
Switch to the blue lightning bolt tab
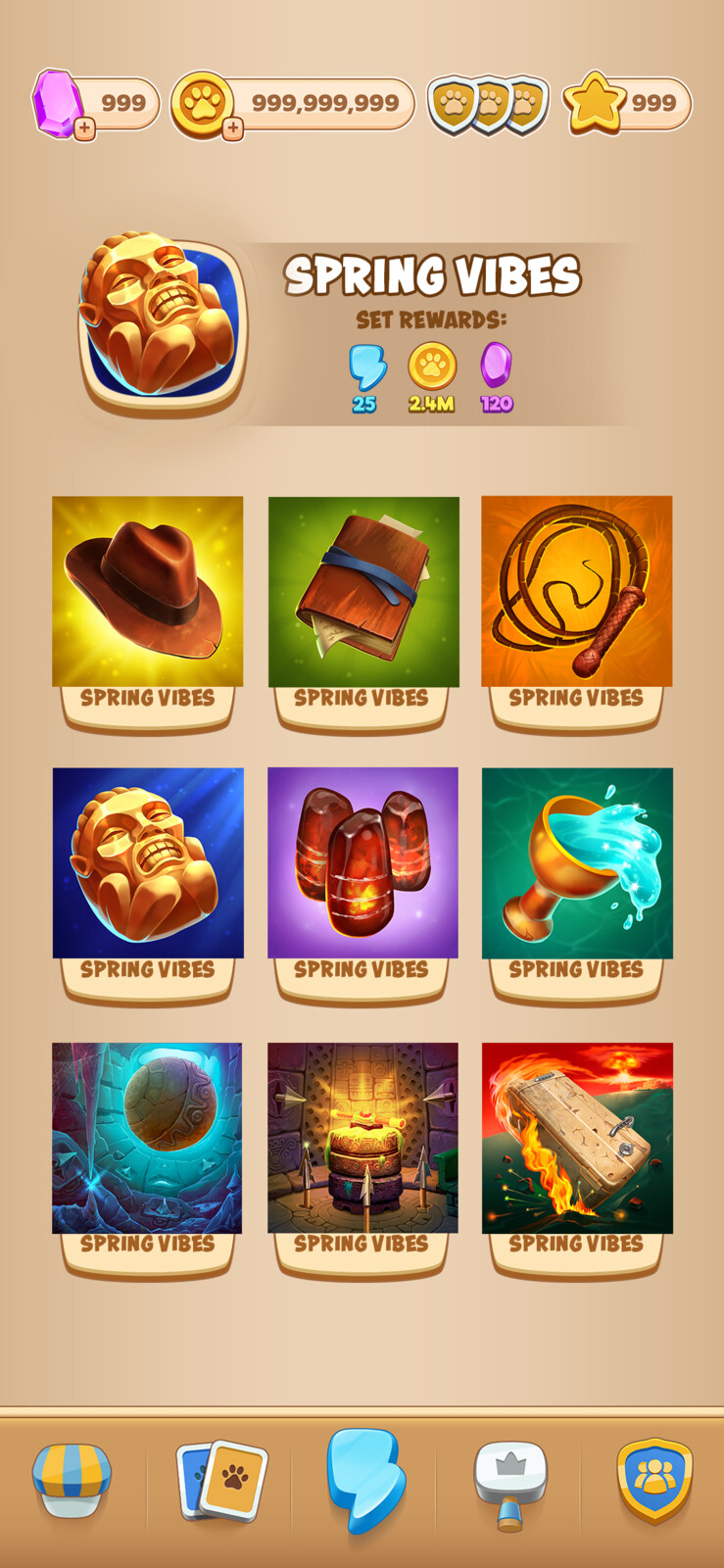click(363, 1479)
